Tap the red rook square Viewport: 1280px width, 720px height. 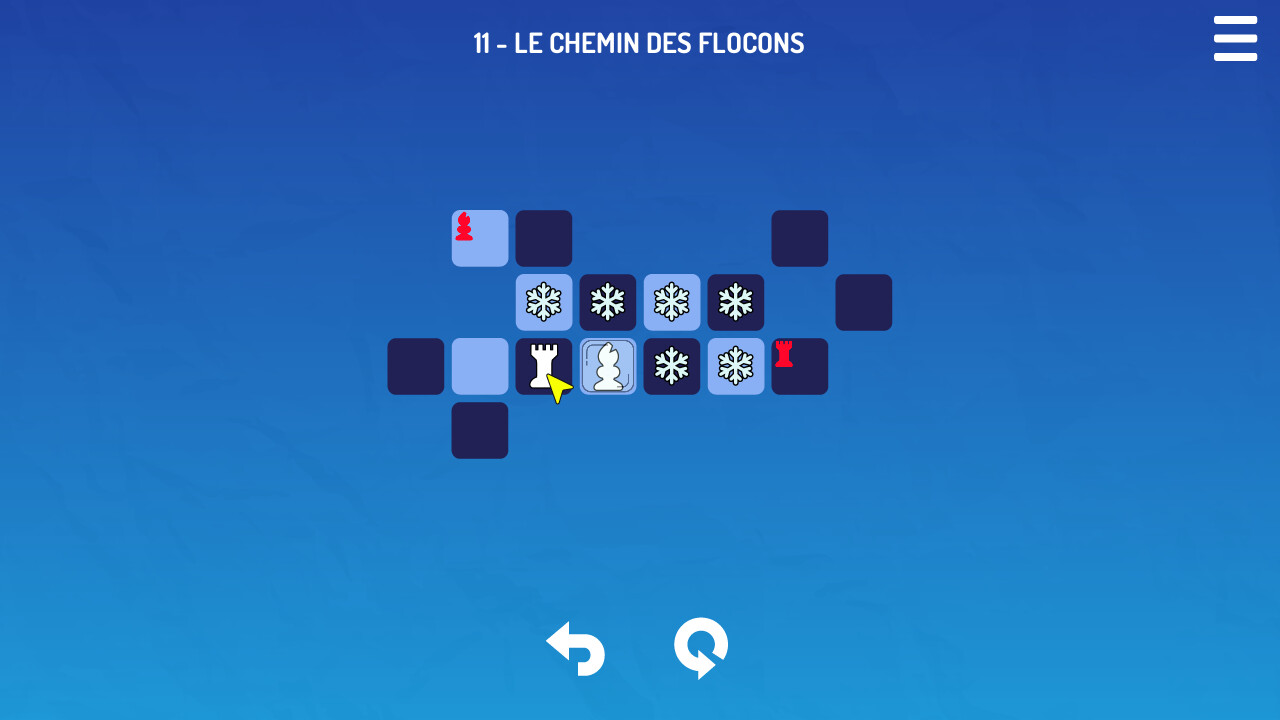tap(799, 366)
